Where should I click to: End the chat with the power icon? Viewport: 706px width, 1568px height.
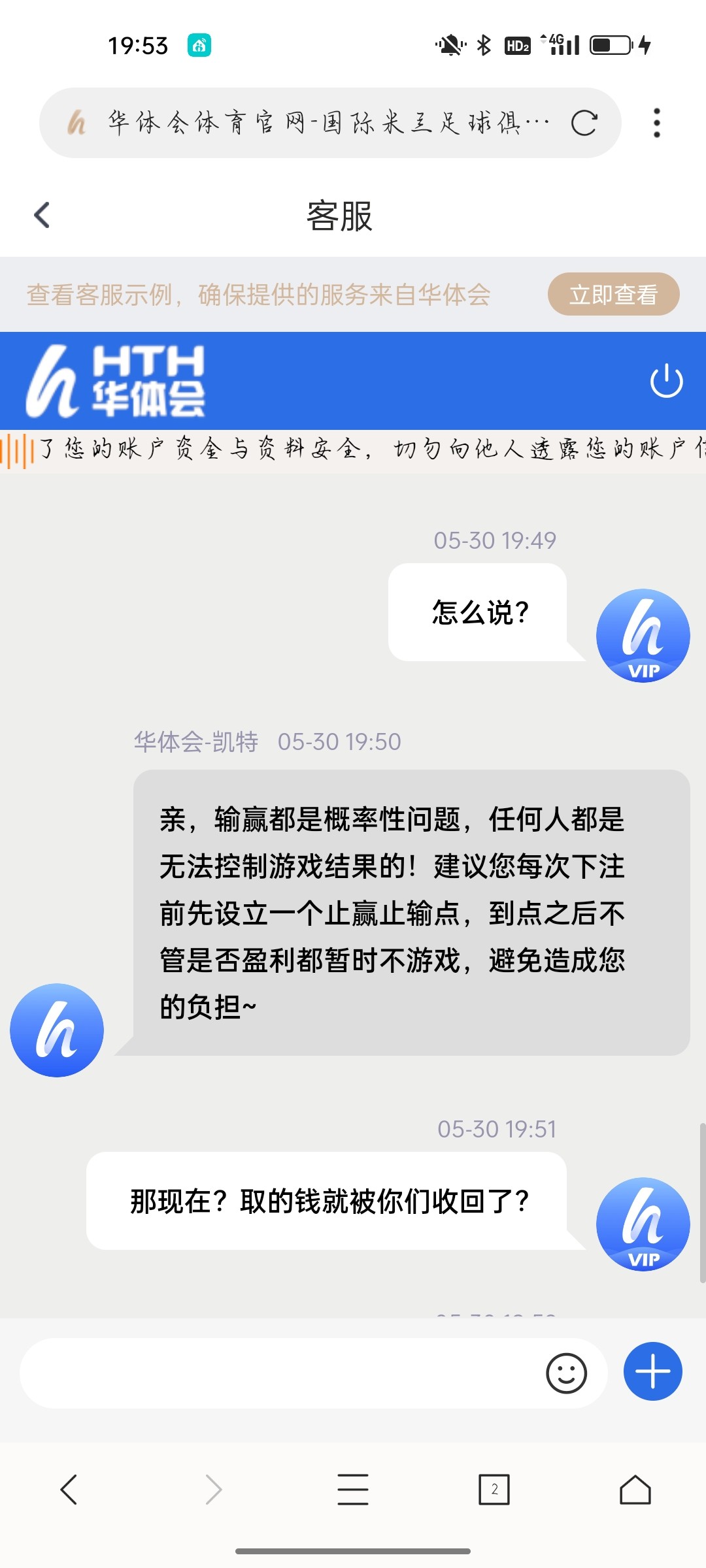(666, 381)
